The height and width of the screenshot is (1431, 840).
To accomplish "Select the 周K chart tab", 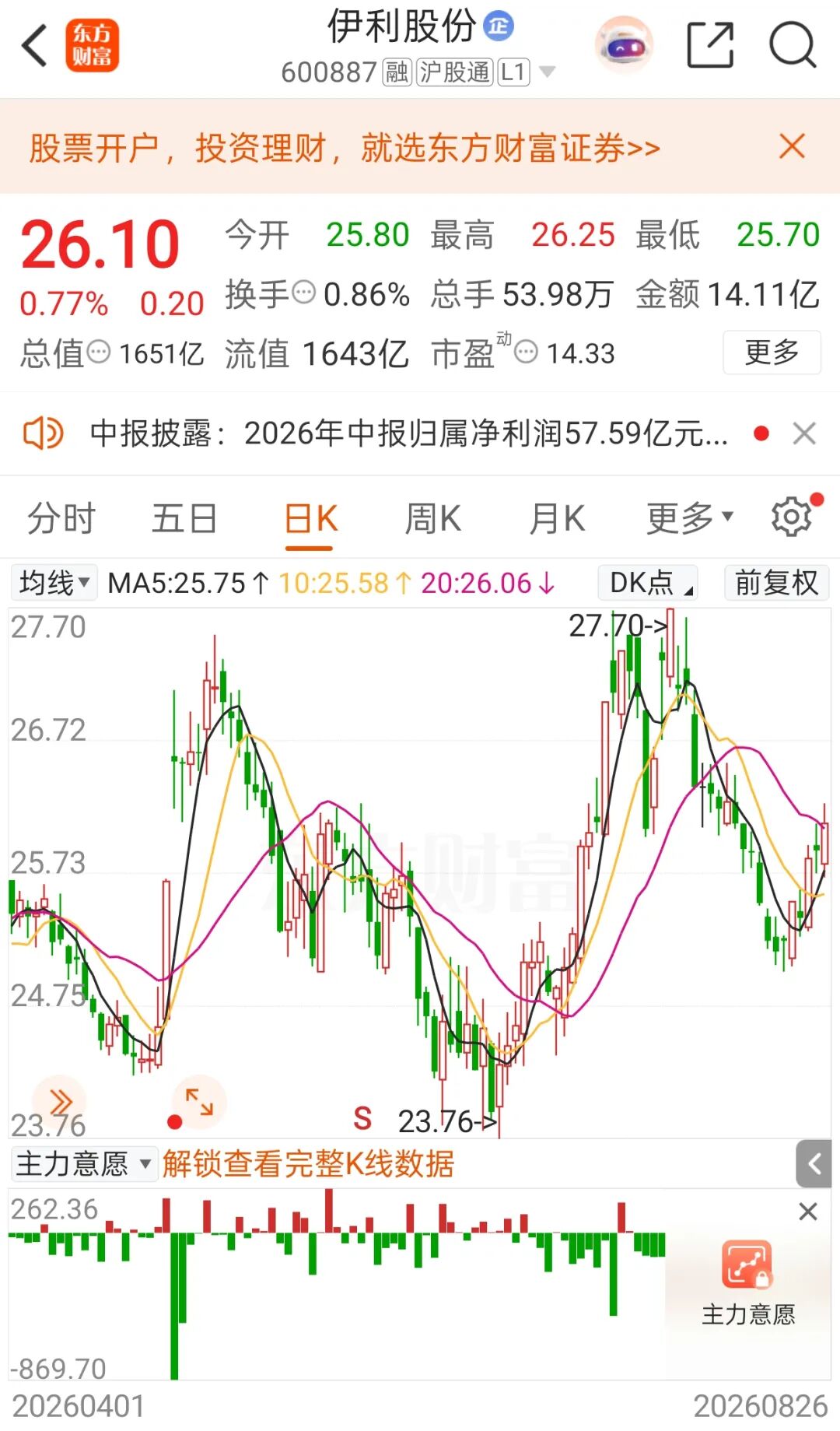I will pos(432,518).
